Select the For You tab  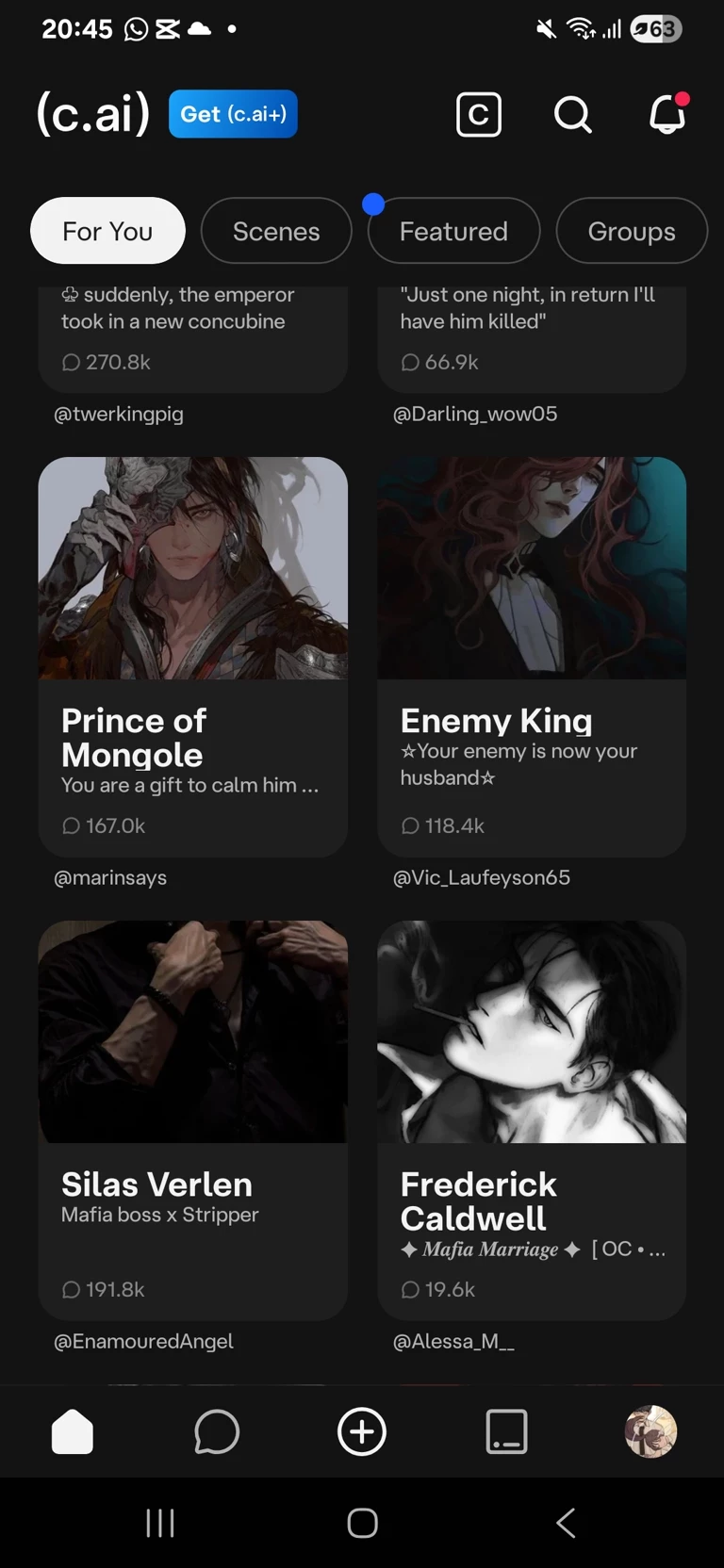(107, 231)
